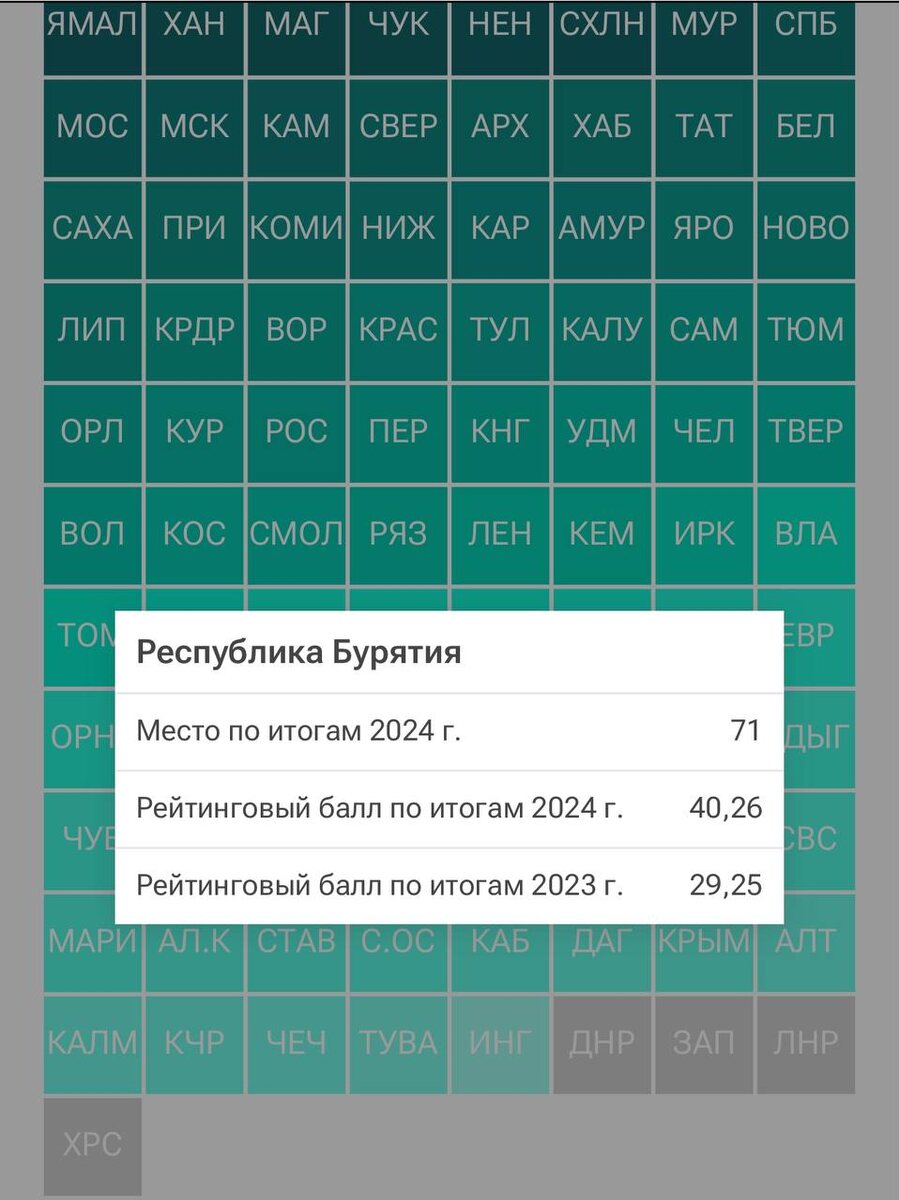Select the ЧЕЧ tile
899x1200 pixels.
(296, 1044)
